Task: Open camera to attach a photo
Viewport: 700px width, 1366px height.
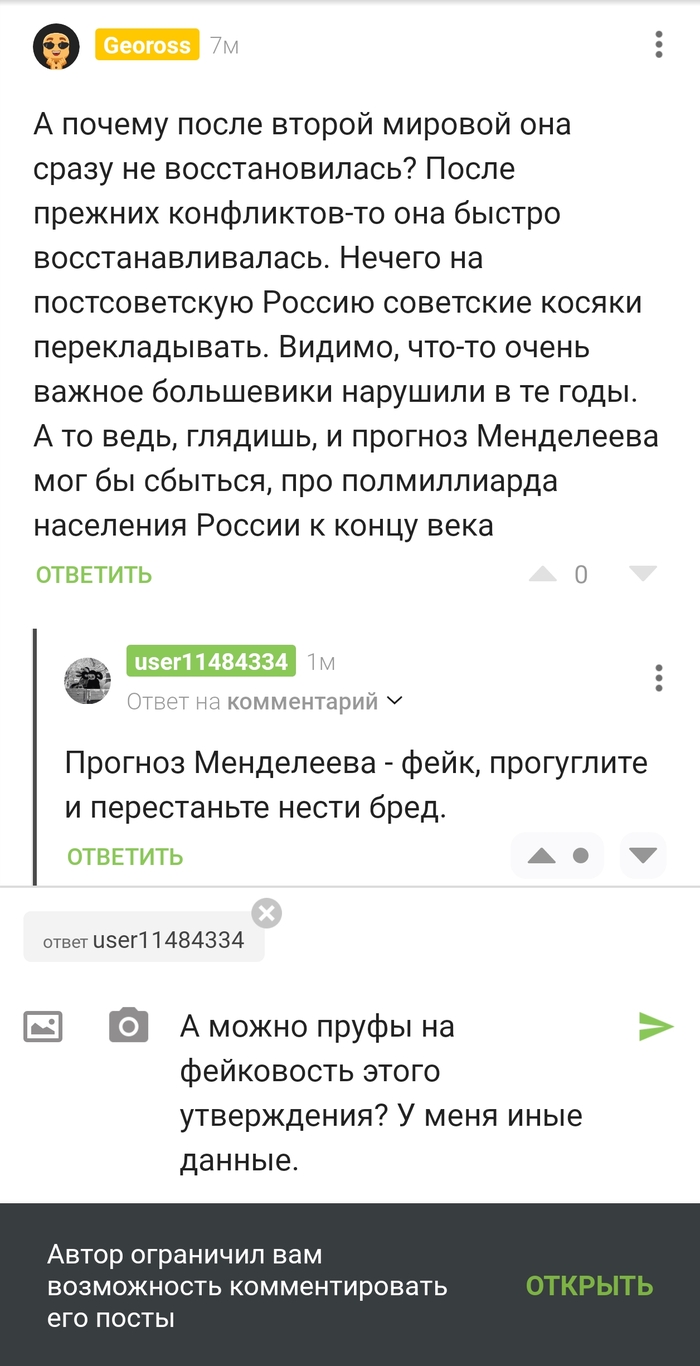Action: pyautogui.click(x=128, y=1026)
